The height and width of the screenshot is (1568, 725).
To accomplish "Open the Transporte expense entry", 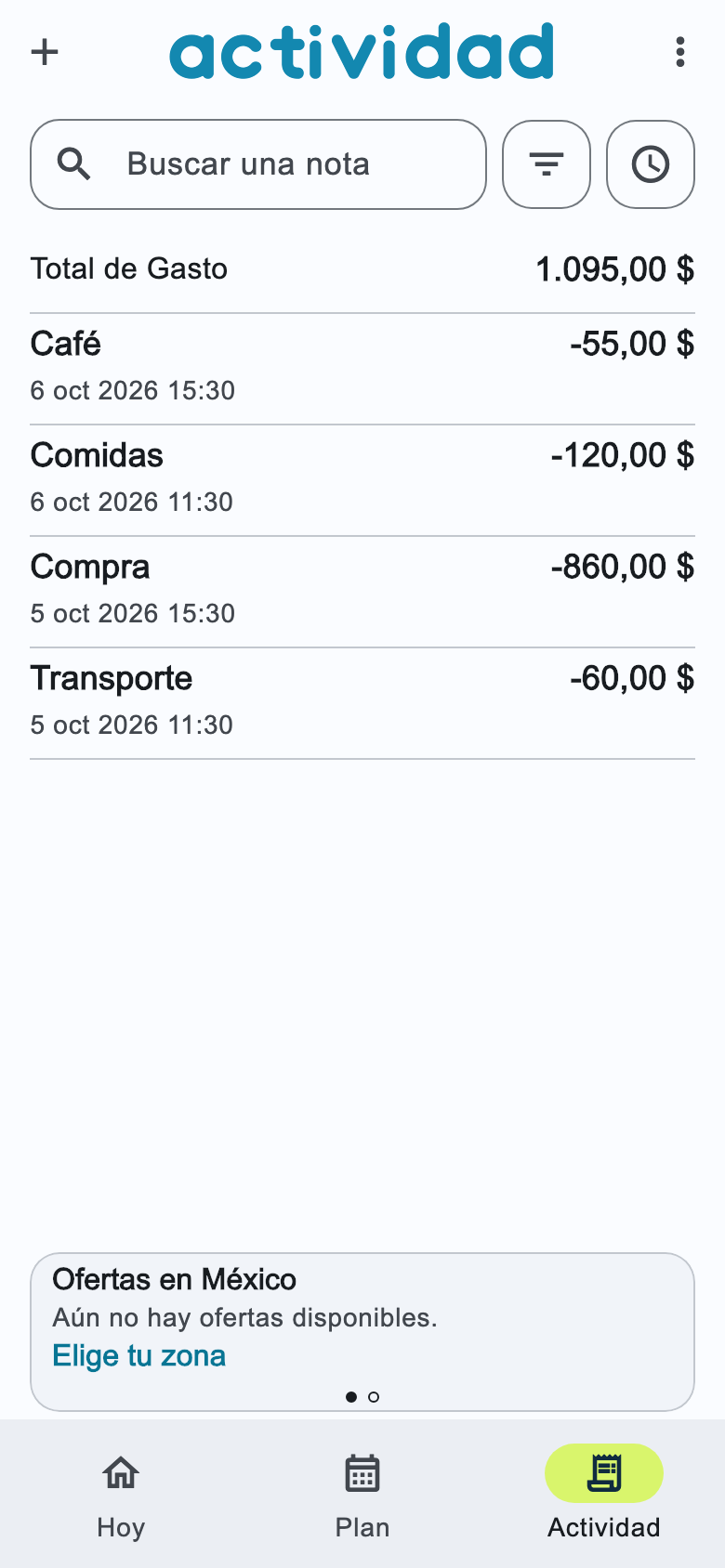I will point(362,703).
